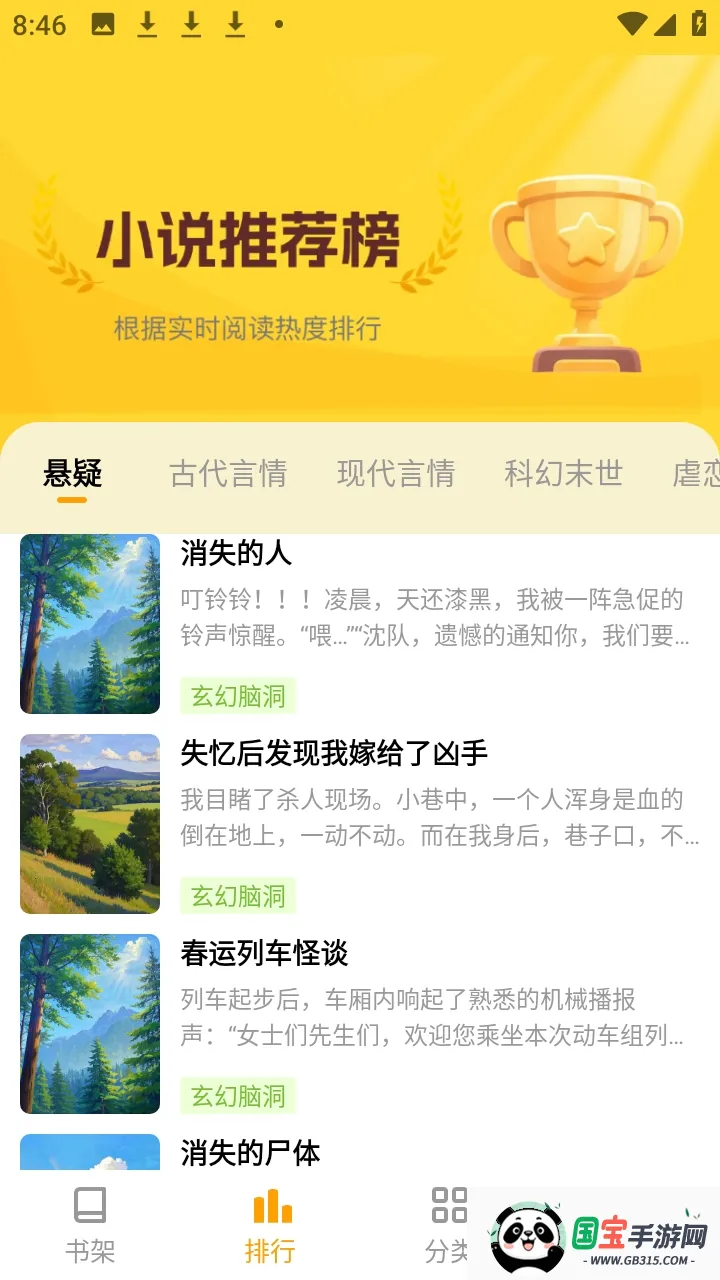
Task: Select the 悬疑 tab
Action: pos(73,473)
